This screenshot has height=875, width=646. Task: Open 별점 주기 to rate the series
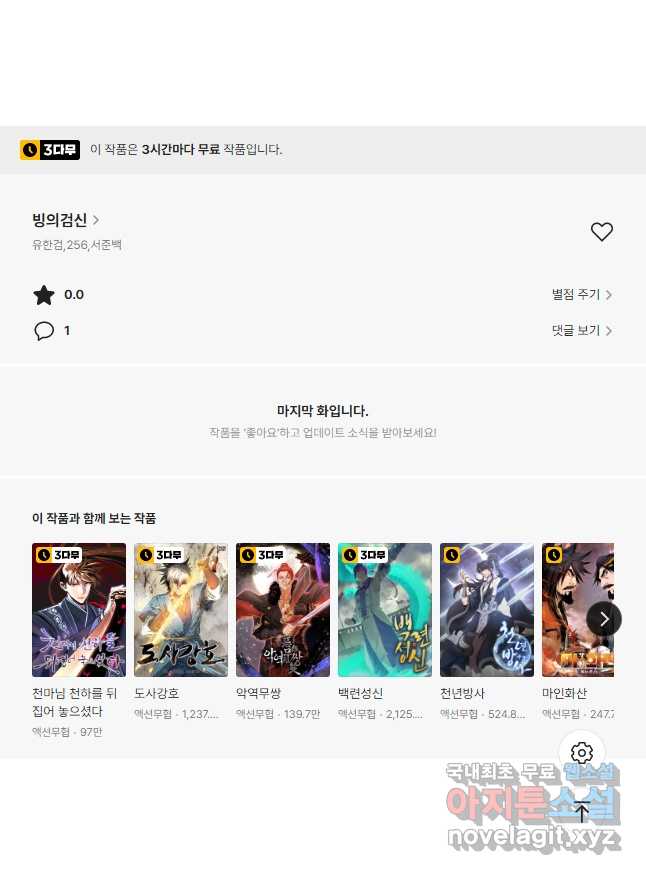(x=581, y=295)
